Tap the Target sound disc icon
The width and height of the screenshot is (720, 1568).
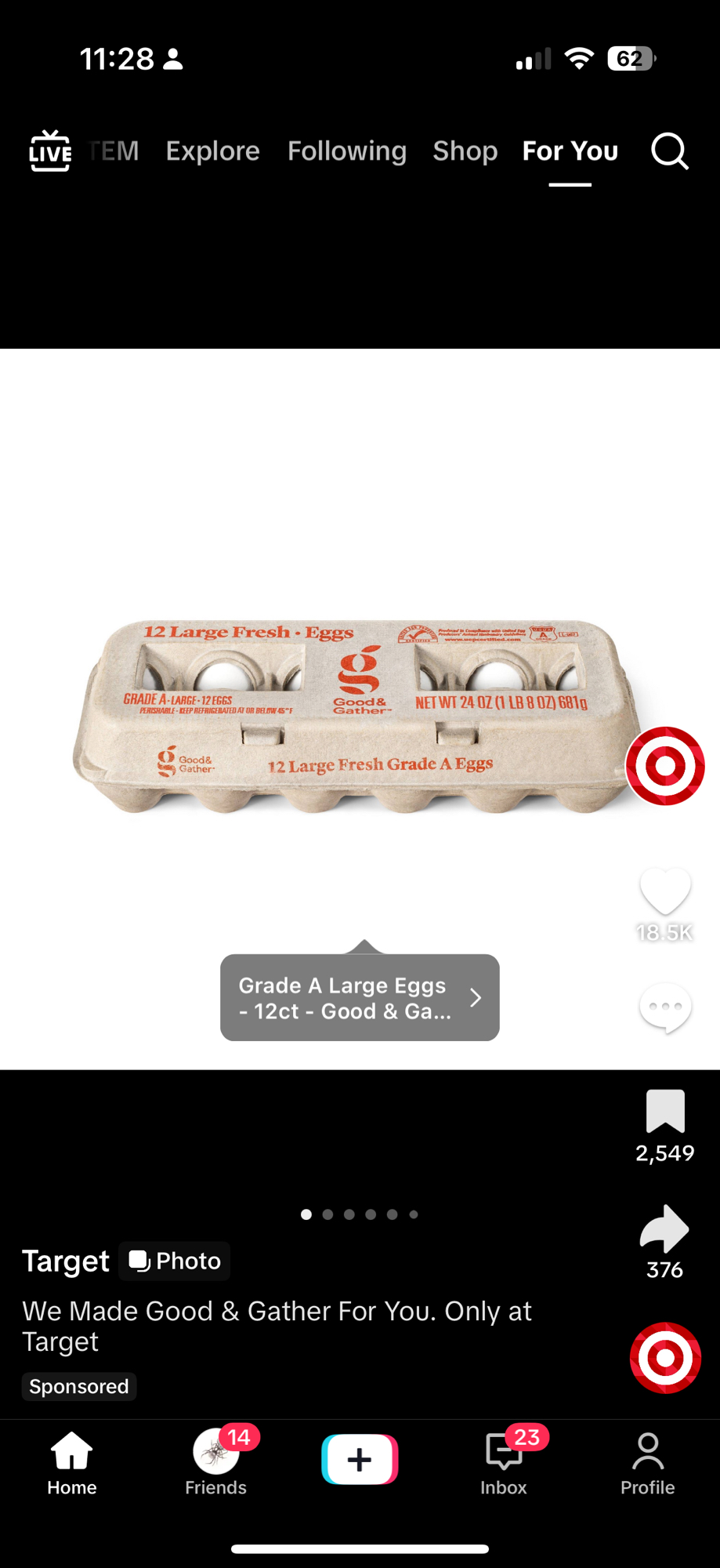coord(664,1358)
